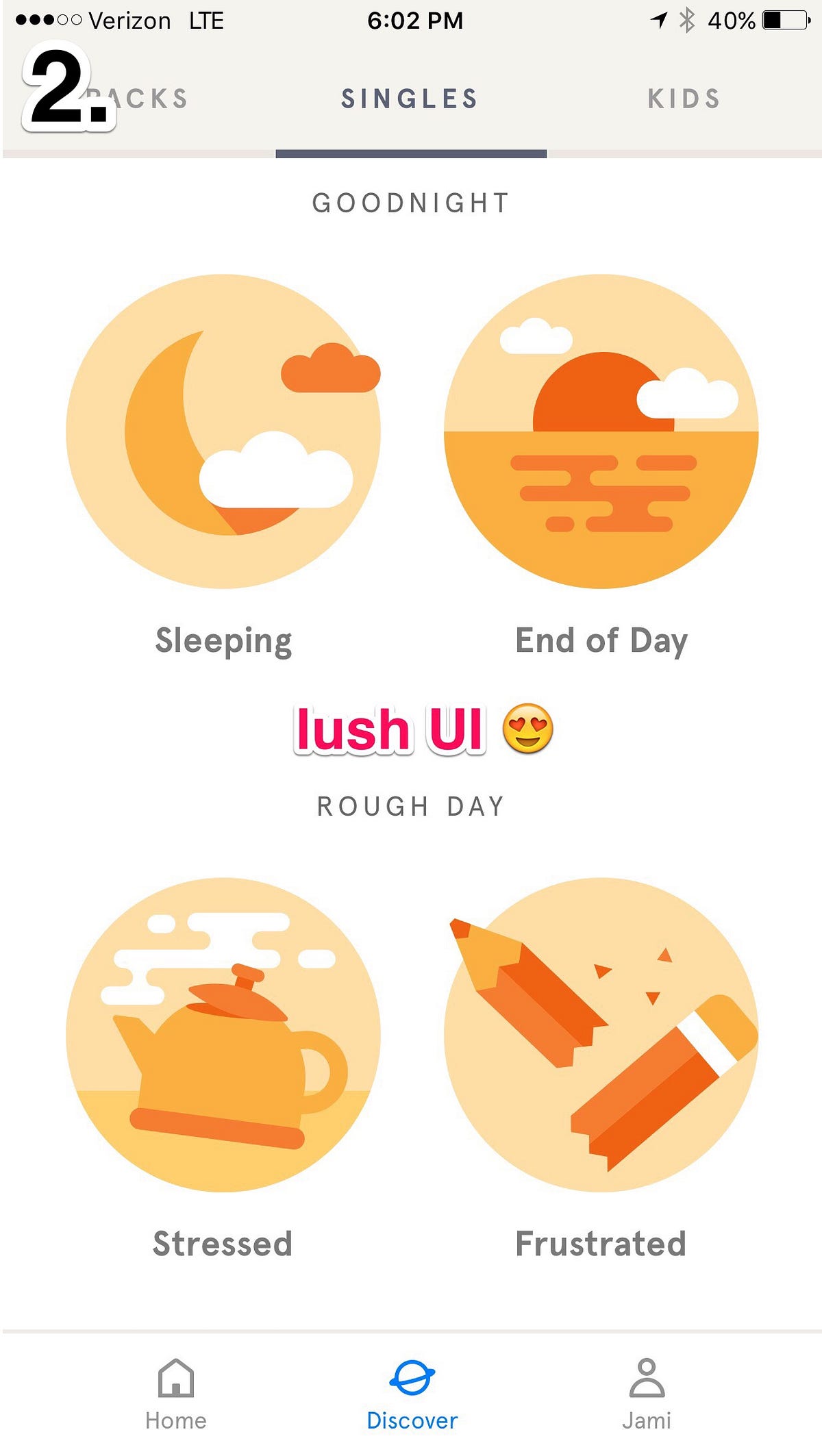
Task: Select the Singles tab
Action: [410, 99]
